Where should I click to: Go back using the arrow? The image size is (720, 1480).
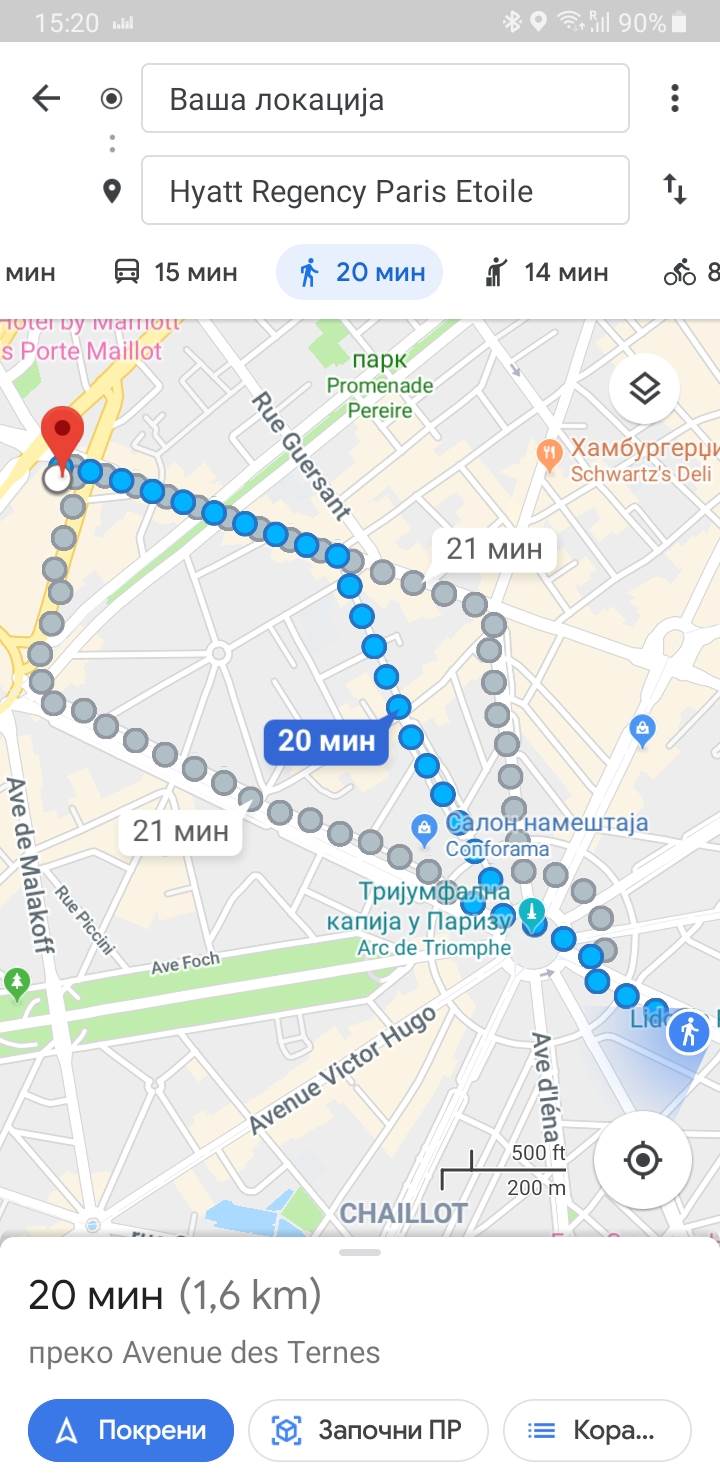click(x=46, y=98)
